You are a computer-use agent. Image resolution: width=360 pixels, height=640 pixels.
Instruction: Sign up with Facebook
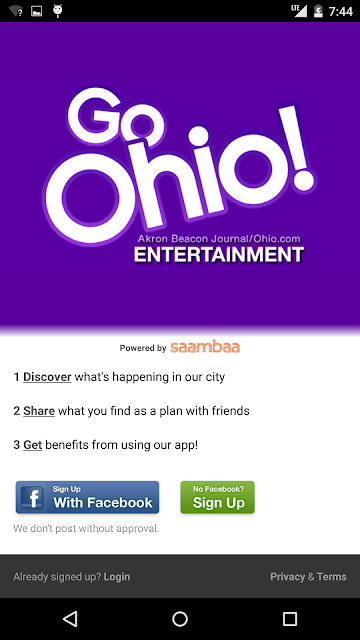click(x=87, y=497)
